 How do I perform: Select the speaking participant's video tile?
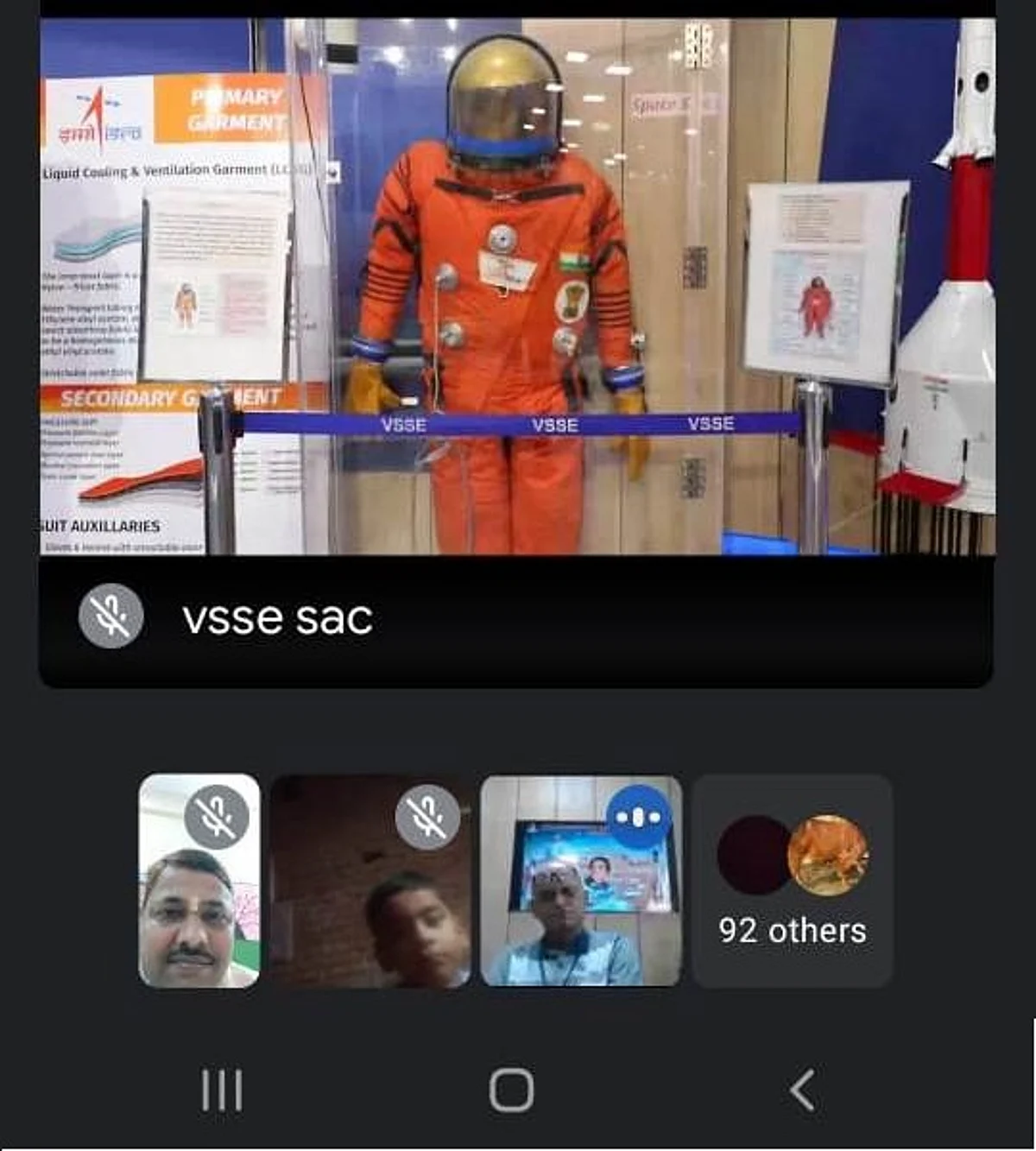pyautogui.click(x=581, y=881)
